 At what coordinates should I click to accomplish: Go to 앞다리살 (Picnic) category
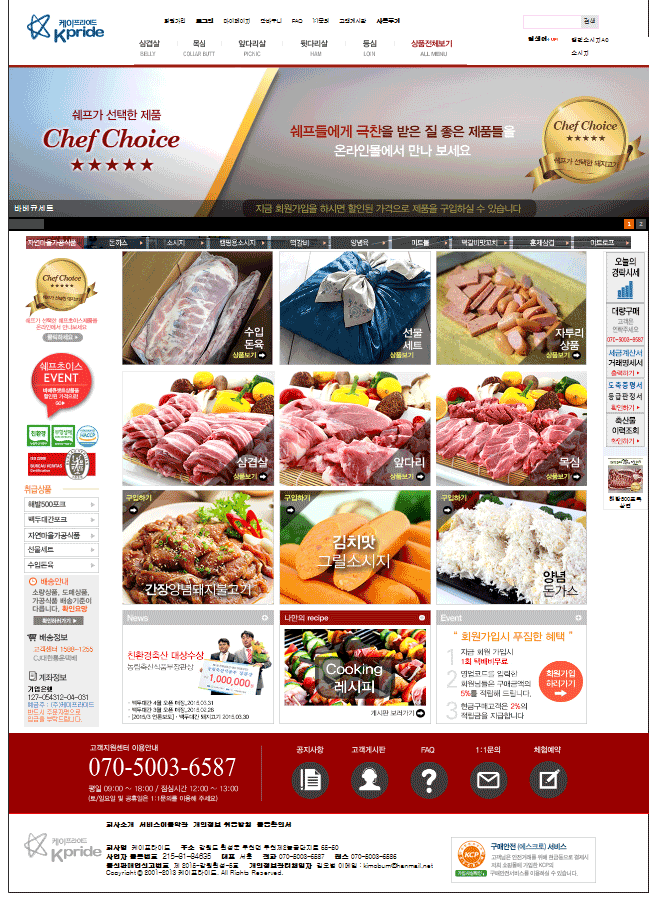point(252,46)
